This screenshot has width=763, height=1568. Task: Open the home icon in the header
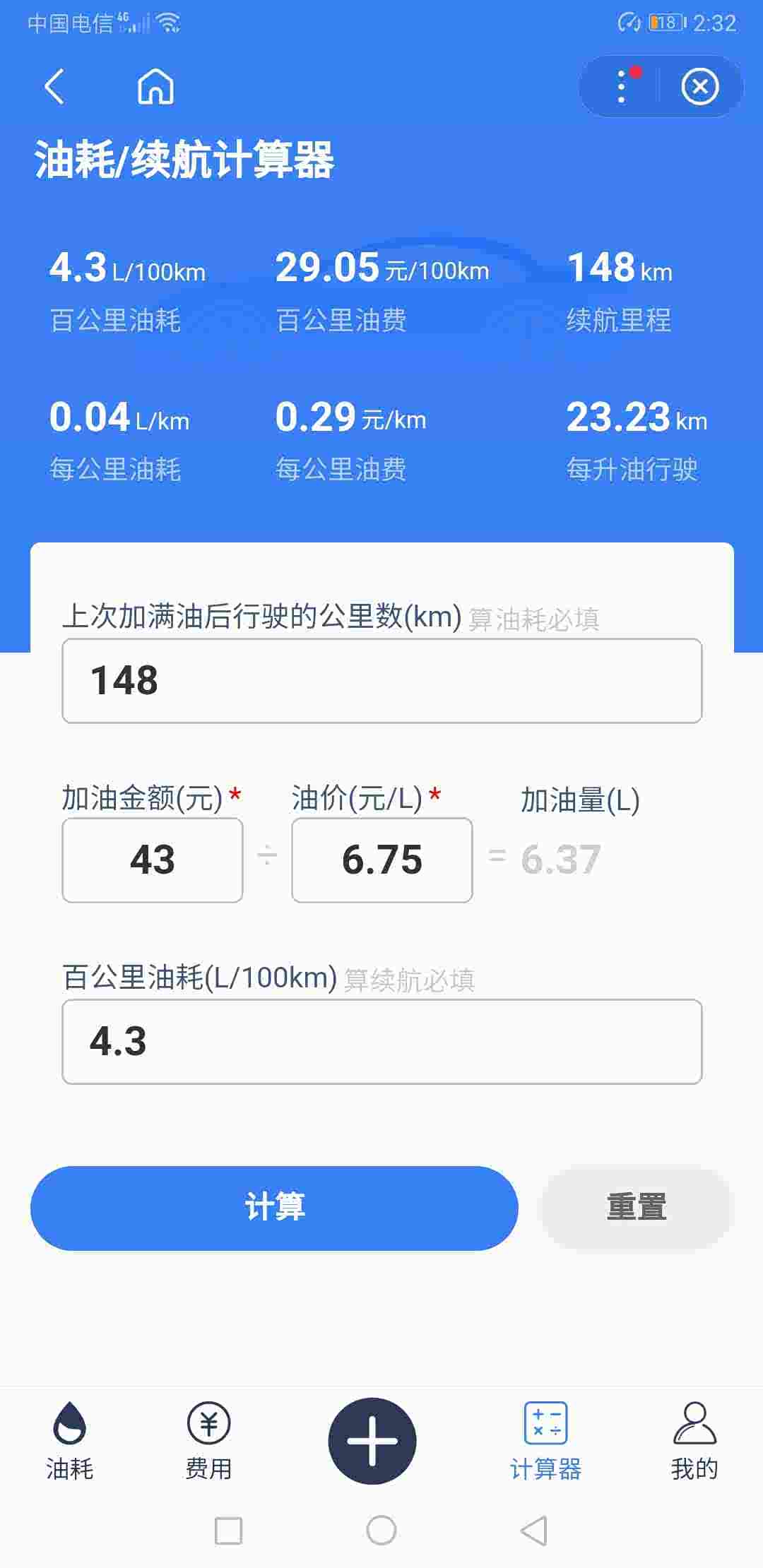[155, 87]
